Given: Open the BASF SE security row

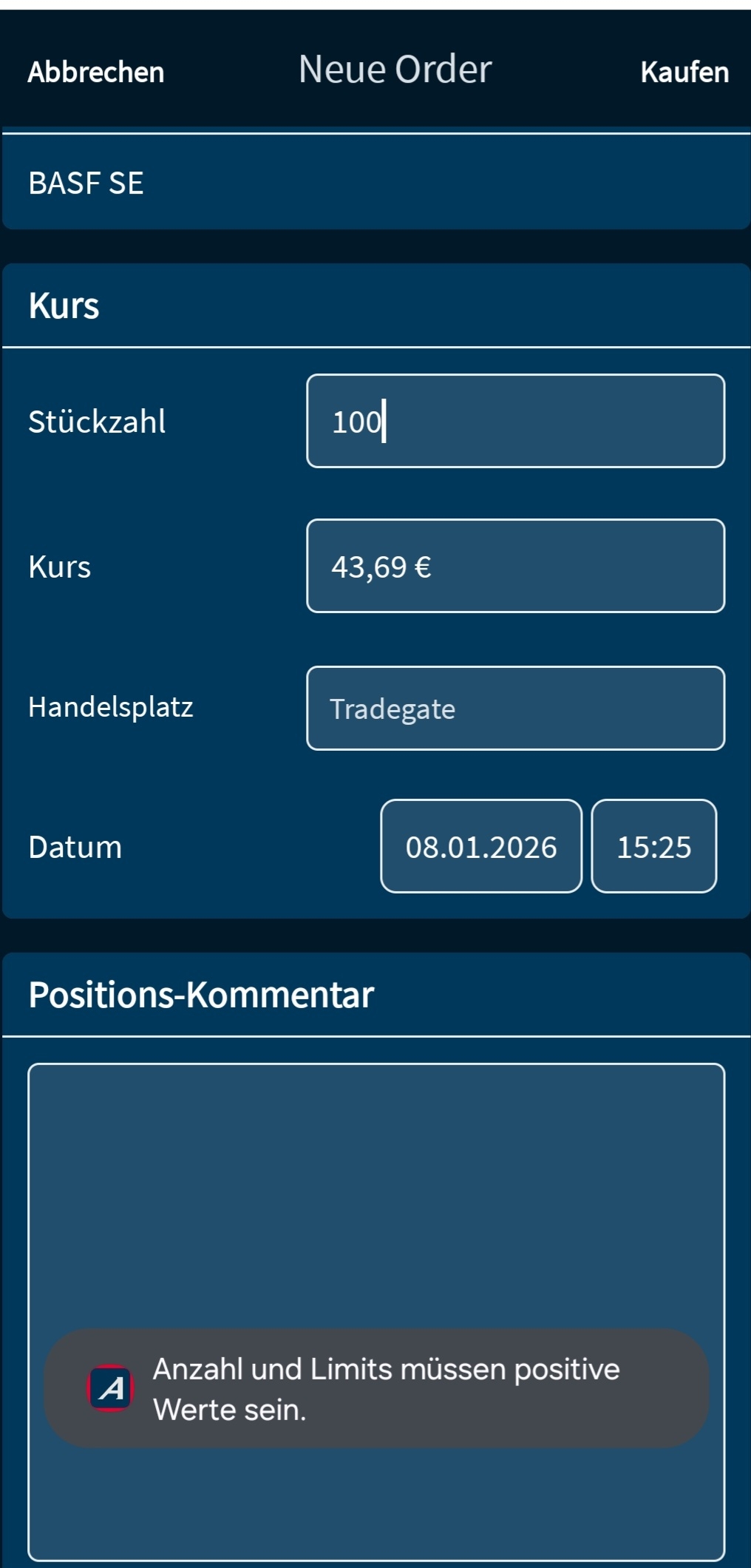Looking at the screenshot, I should coord(375,183).
